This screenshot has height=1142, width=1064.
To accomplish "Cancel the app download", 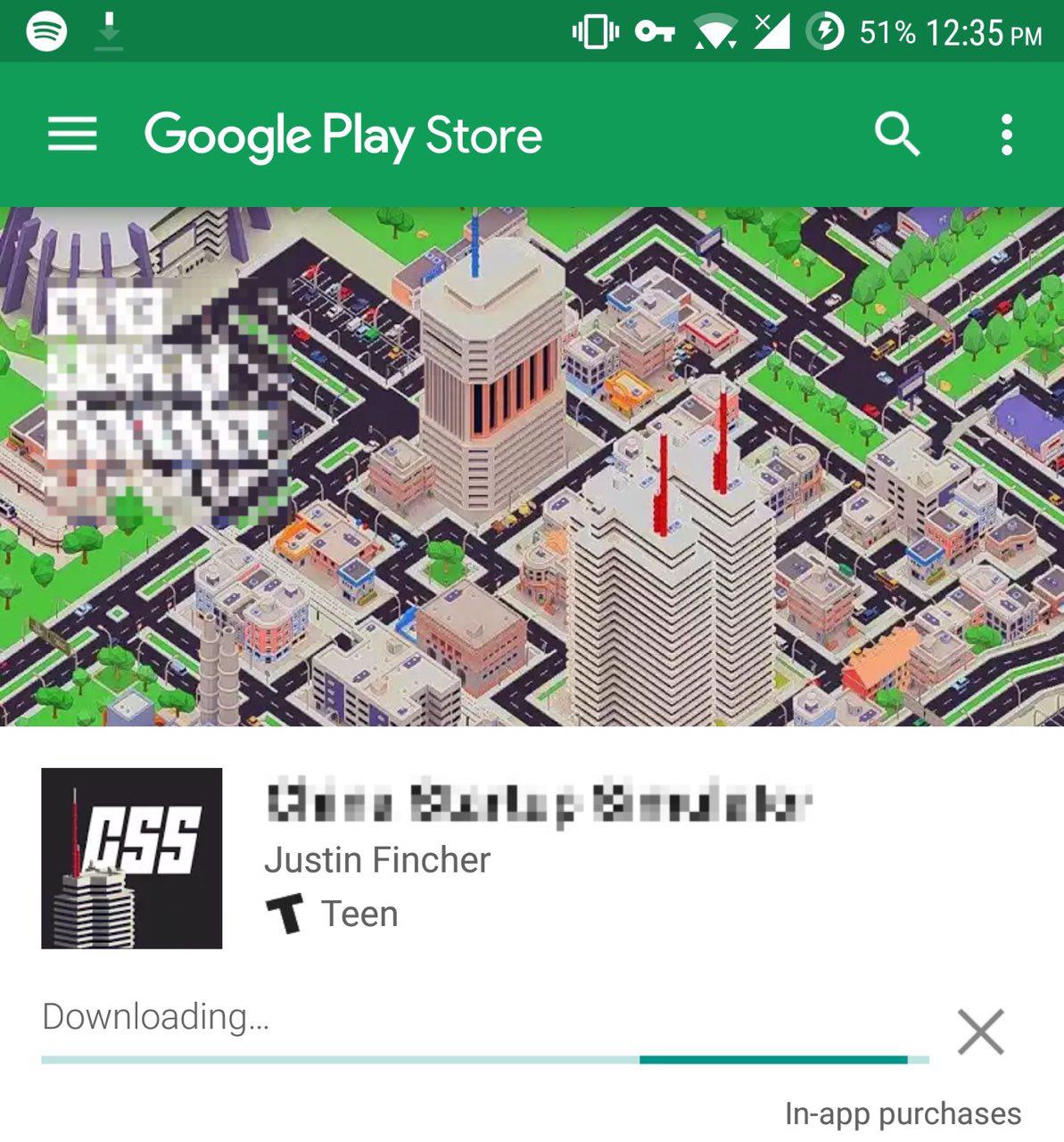I will tap(980, 1031).
